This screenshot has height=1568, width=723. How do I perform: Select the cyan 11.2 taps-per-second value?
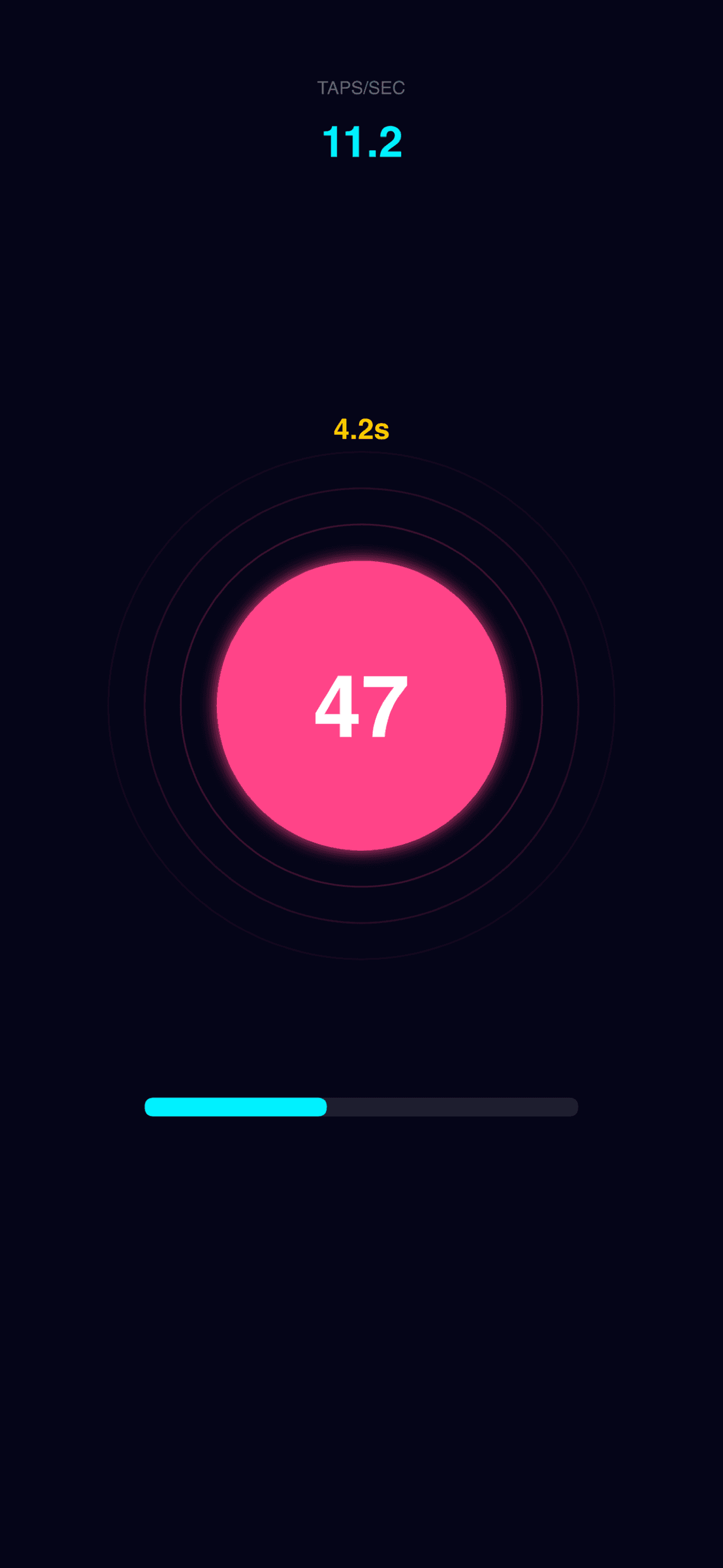[x=361, y=142]
